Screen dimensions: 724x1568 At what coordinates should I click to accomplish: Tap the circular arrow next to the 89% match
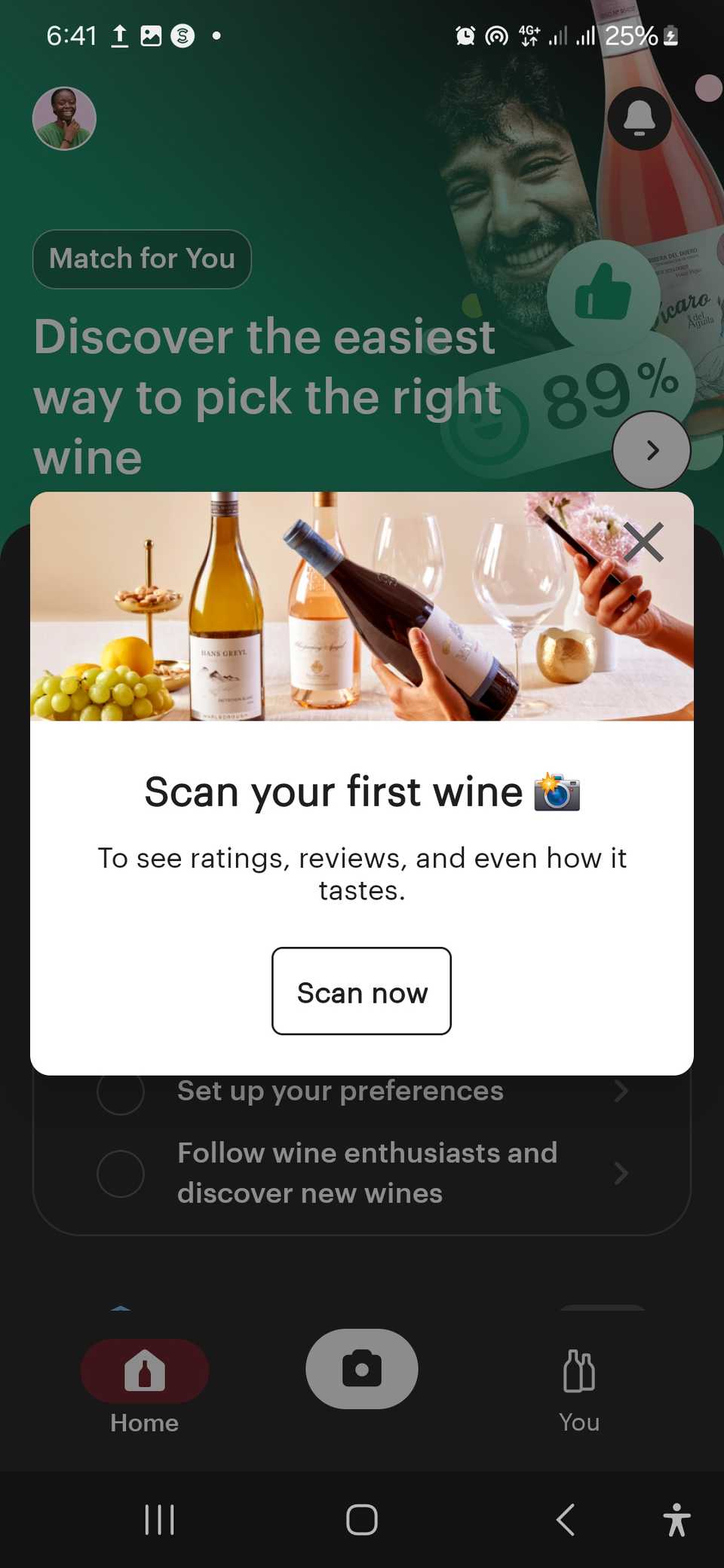[651, 450]
